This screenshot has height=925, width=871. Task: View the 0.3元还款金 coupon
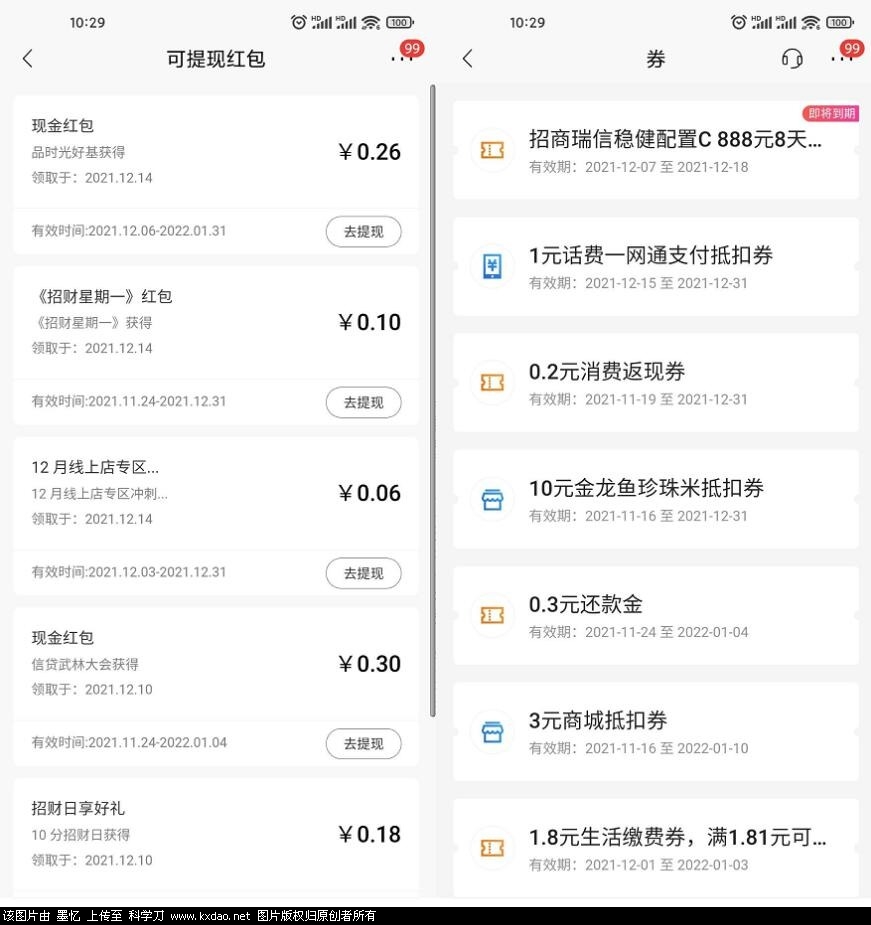point(655,615)
